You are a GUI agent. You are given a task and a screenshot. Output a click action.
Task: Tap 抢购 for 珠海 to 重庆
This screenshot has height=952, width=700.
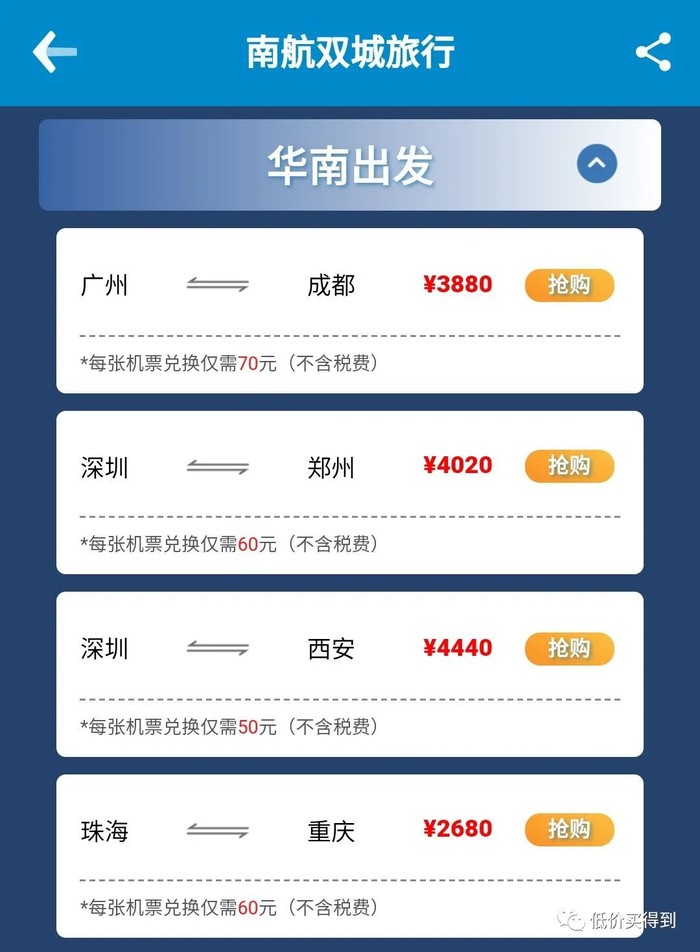tap(569, 829)
